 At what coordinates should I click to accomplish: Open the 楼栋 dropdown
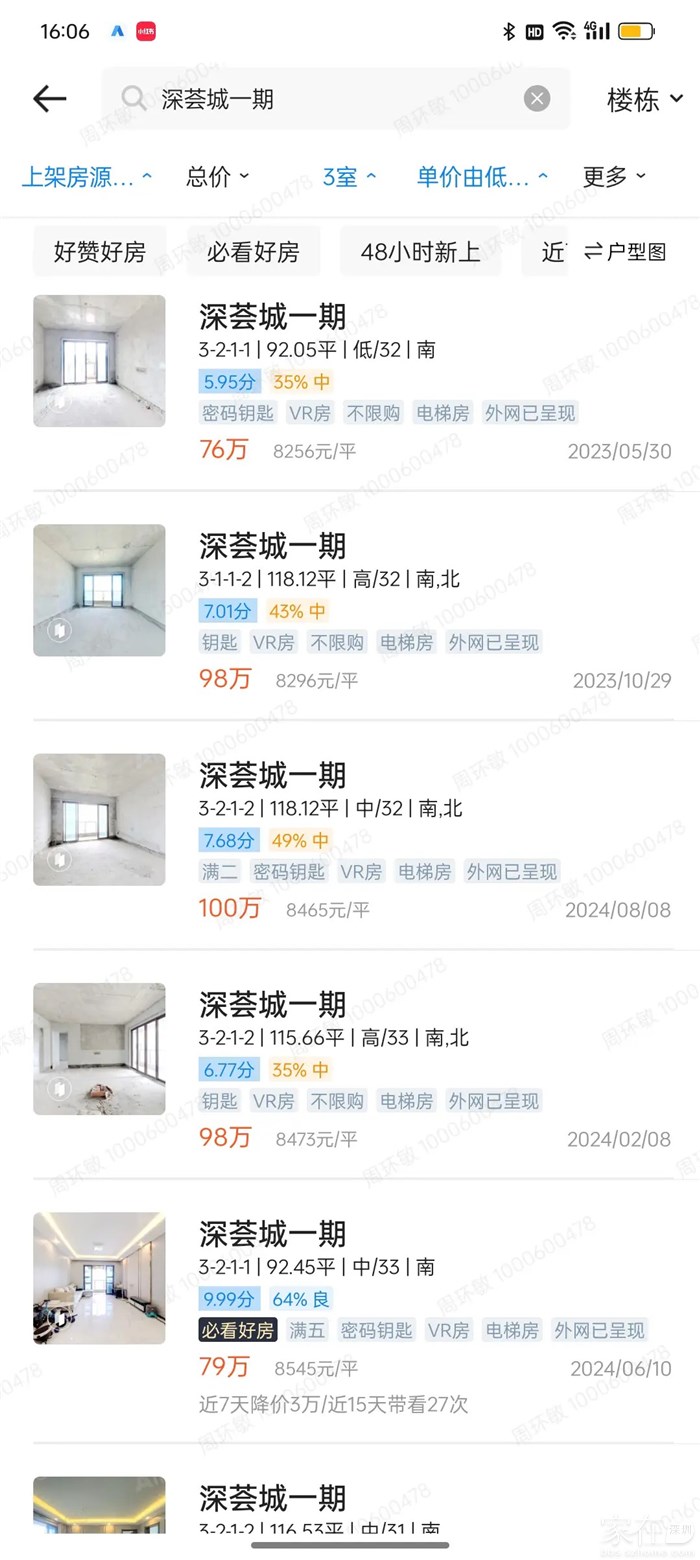tap(644, 99)
